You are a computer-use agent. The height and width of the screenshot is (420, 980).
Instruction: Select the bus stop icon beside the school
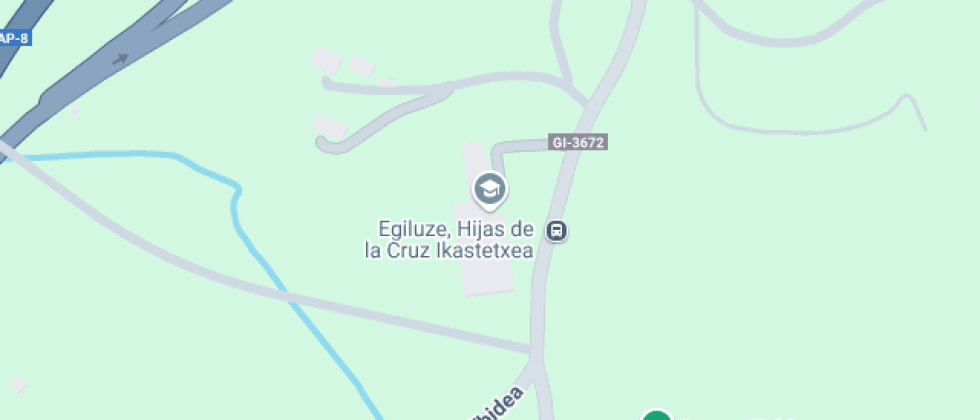[x=557, y=231]
